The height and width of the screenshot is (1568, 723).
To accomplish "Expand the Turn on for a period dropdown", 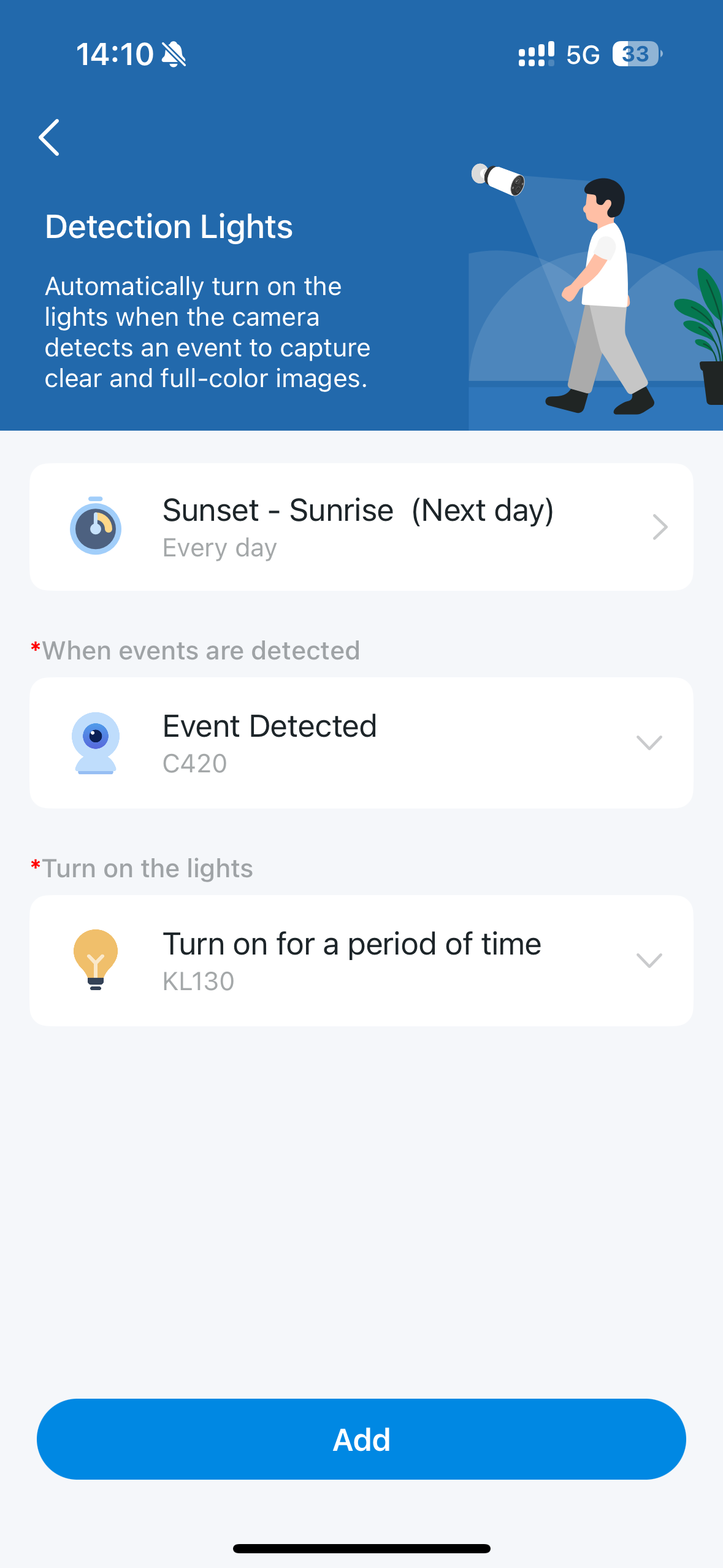I will [649, 960].
